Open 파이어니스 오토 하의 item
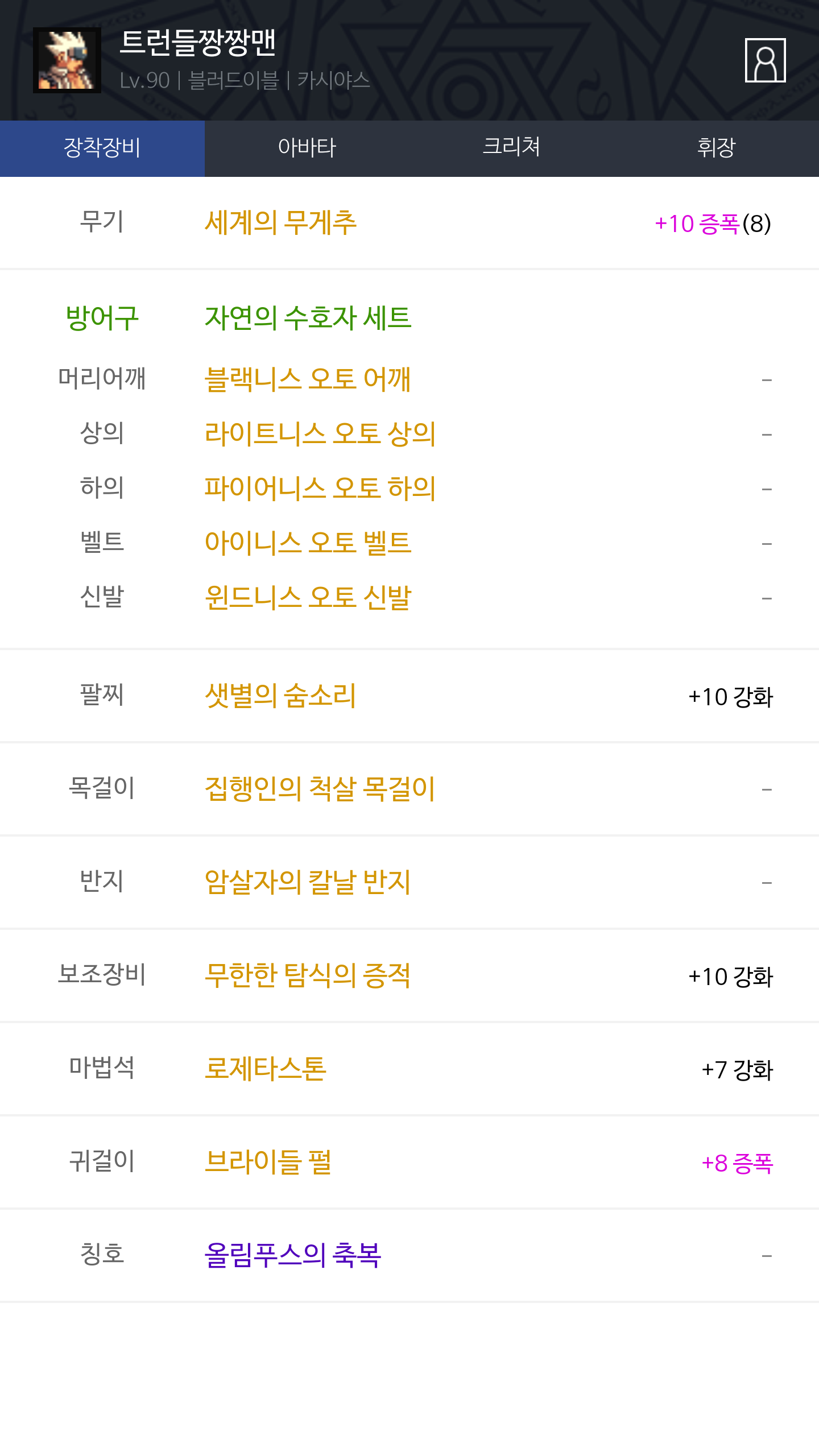 point(320,489)
